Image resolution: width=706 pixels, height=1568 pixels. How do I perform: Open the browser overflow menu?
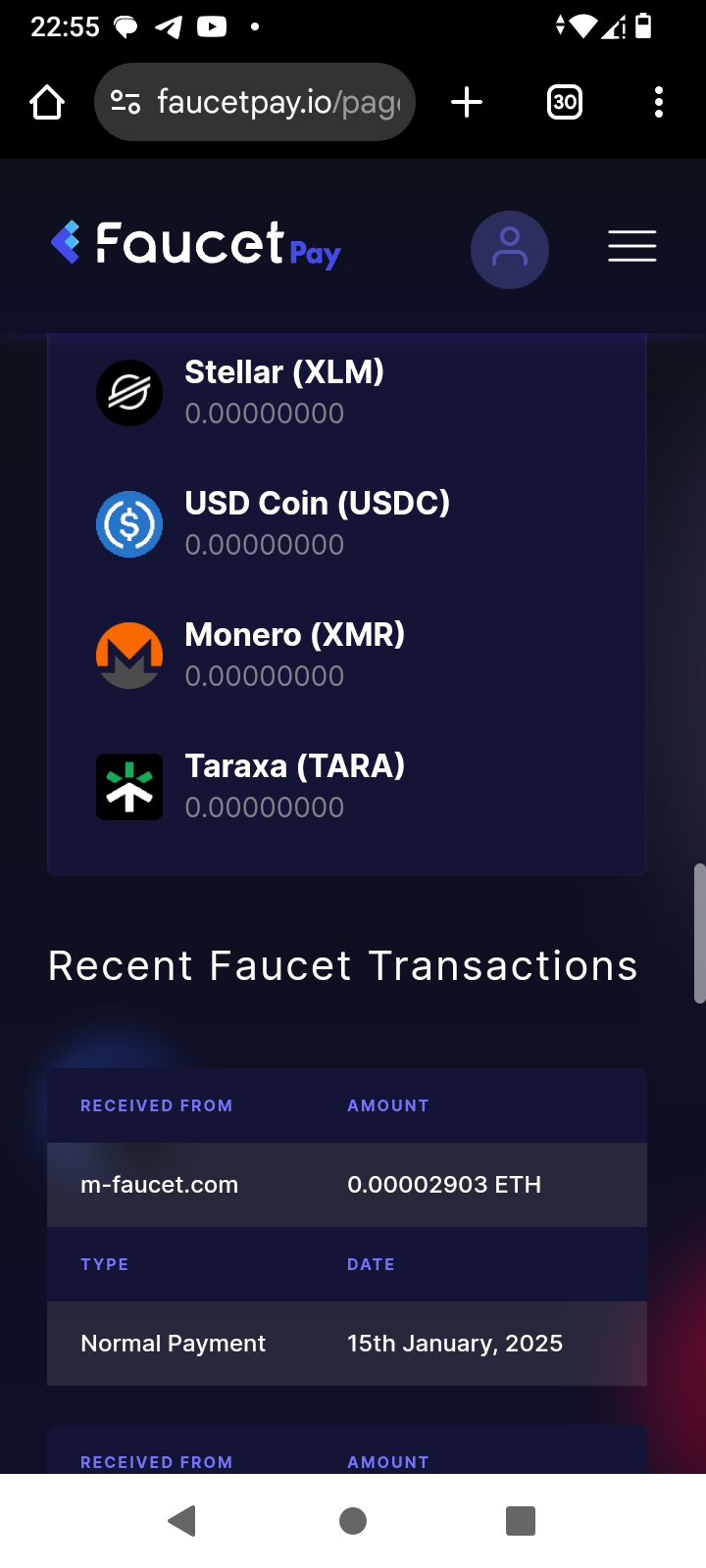point(658,102)
